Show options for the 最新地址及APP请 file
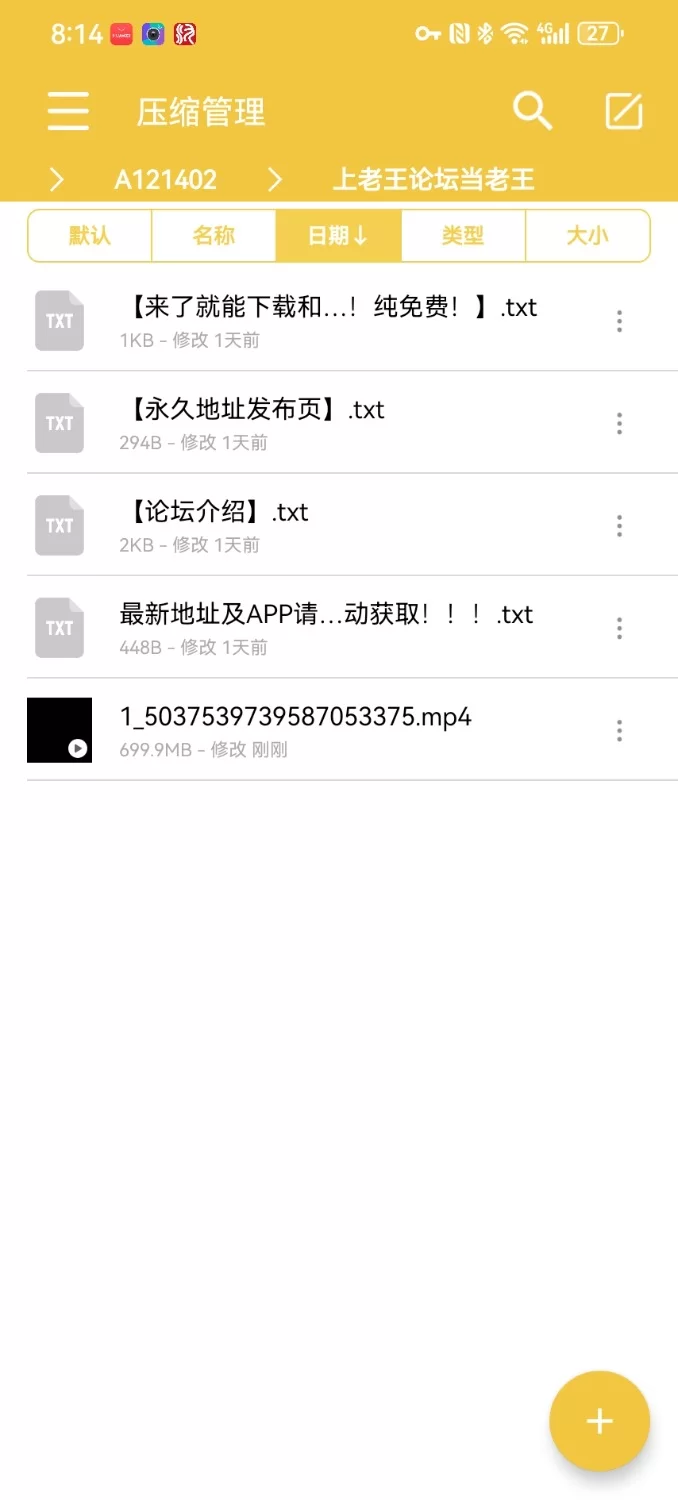The width and height of the screenshot is (678, 1500). click(x=620, y=628)
